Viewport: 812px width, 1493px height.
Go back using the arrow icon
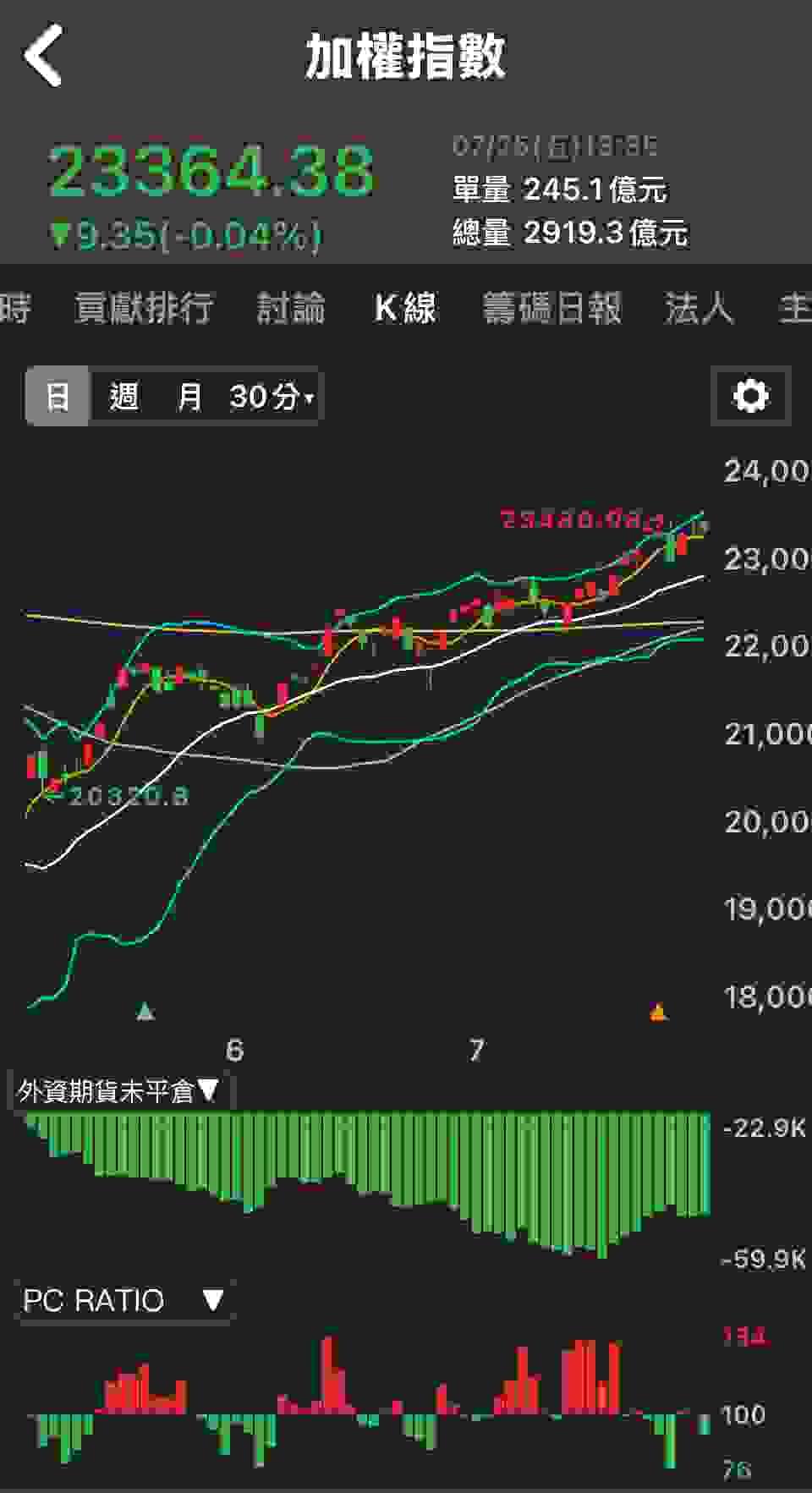pyautogui.click(x=44, y=56)
